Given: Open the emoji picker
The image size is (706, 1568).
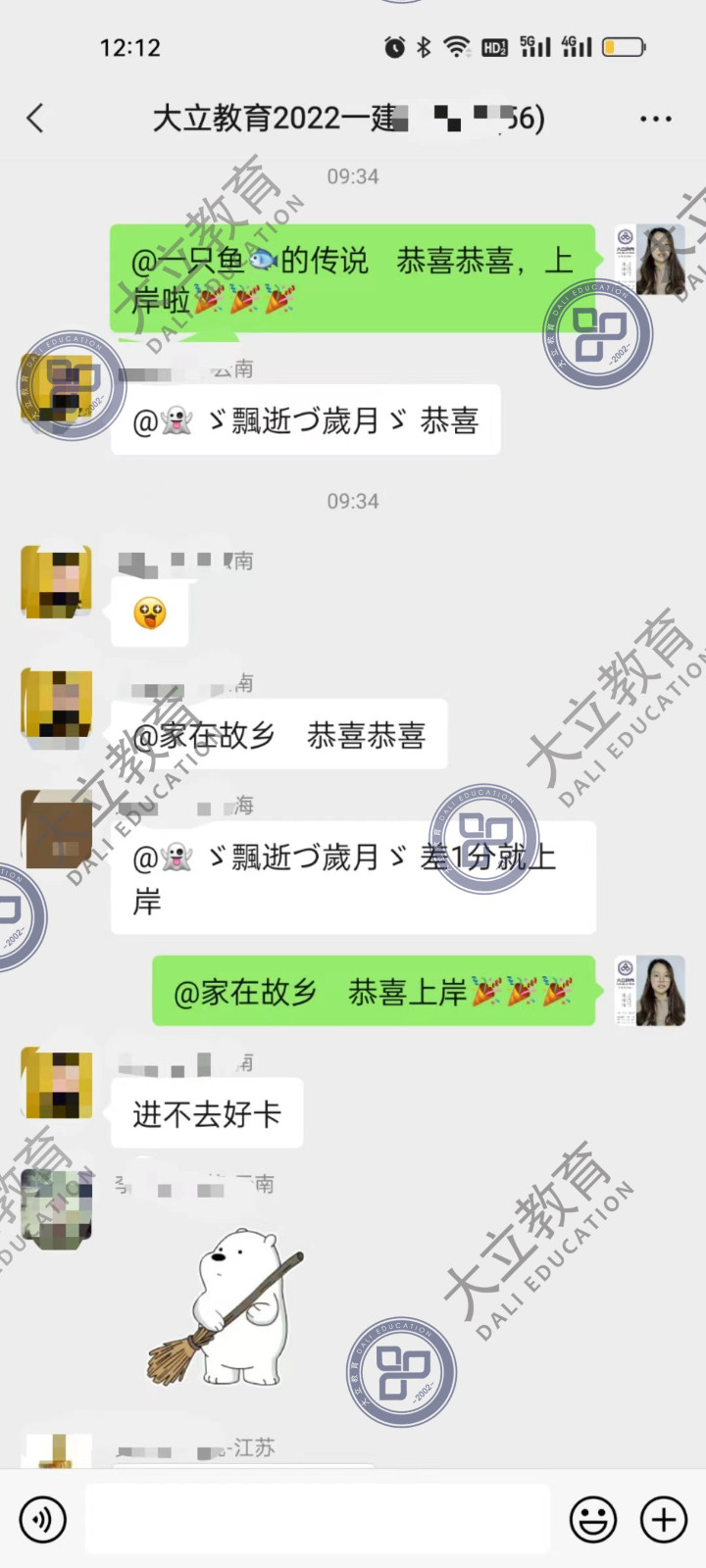Looking at the screenshot, I should pos(593,1520).
